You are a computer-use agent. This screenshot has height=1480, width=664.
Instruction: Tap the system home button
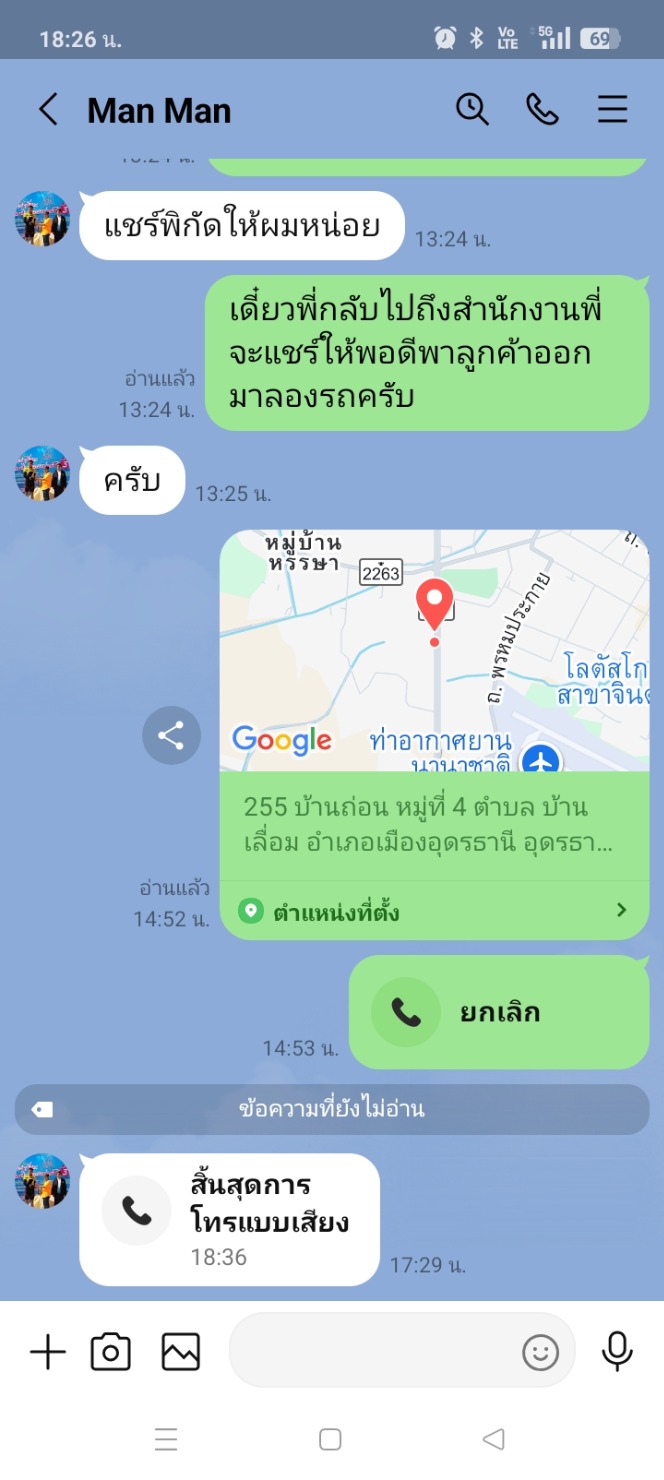pos(330,1439)
